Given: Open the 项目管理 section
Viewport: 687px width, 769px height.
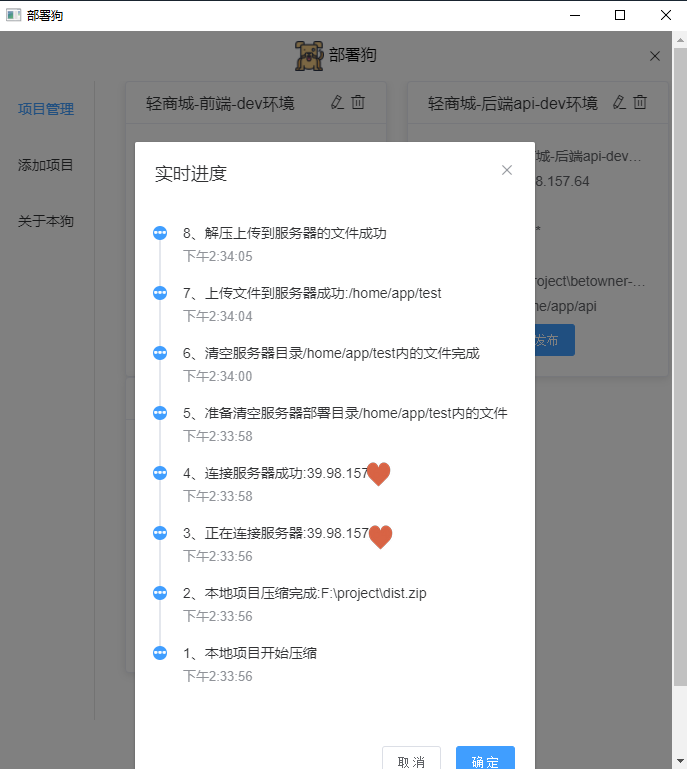Looking at the screenshot, I should point(46,109).
